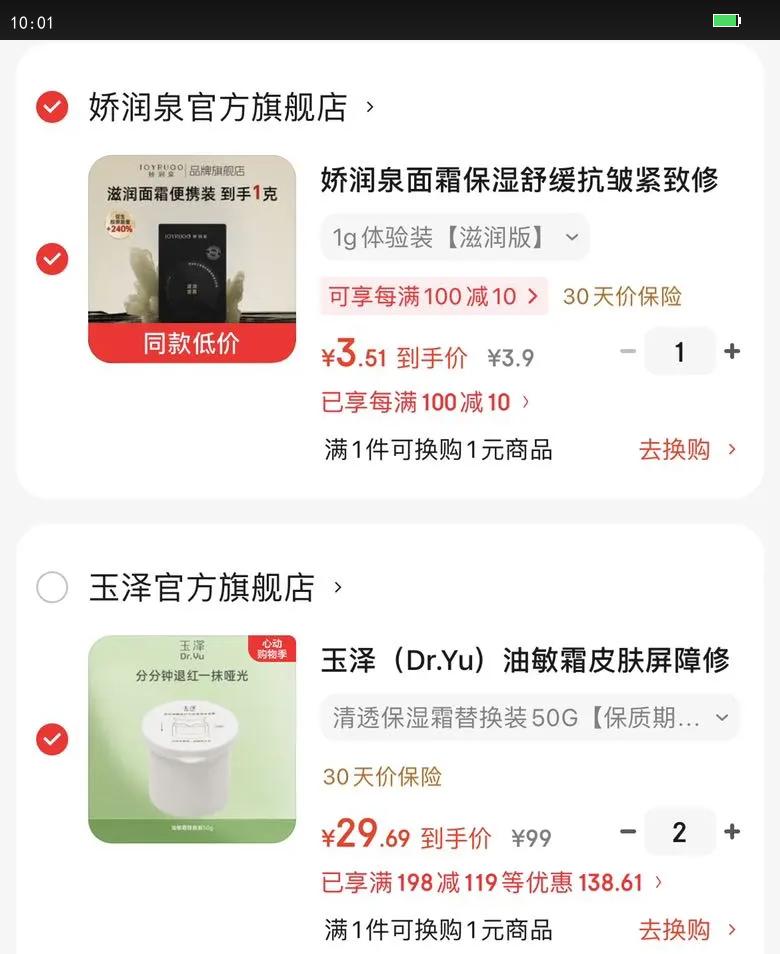
Task: Open the 娇润泉官方旗舰店 store page
Action: click(x=231, y=107)
